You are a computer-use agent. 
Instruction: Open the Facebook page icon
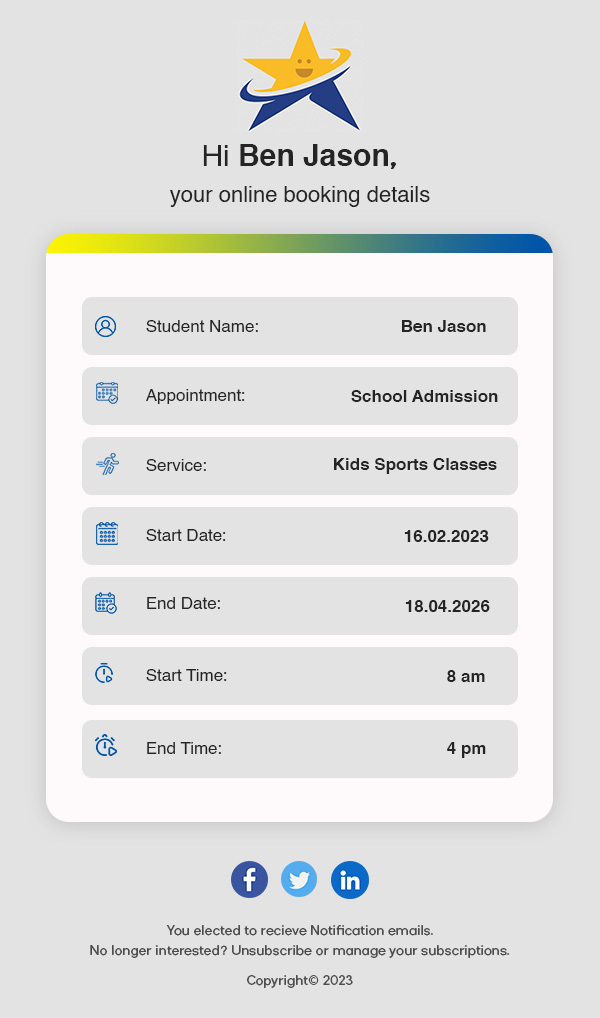click(x=249, y=880)
